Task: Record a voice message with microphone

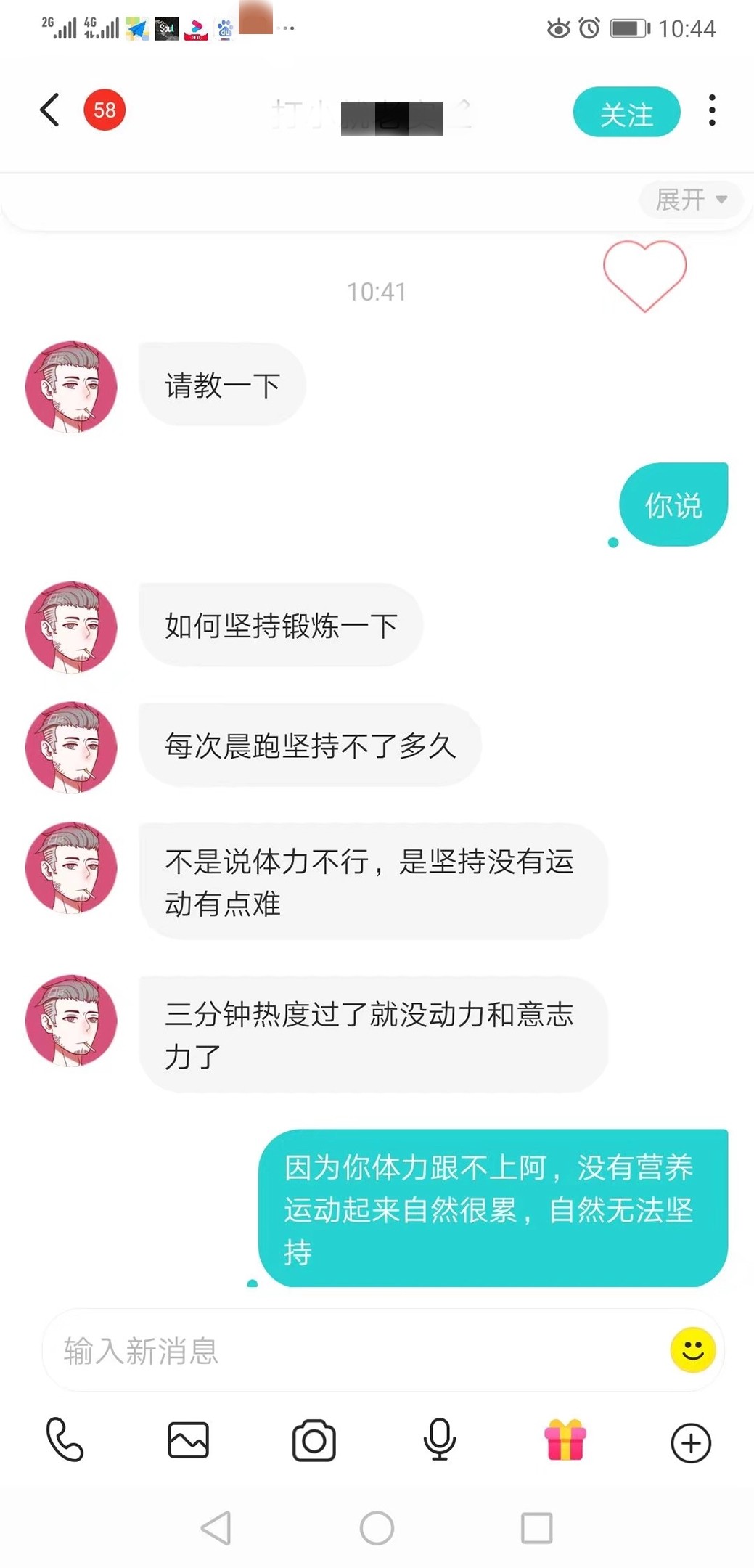Action: (x=439, y=1440)
